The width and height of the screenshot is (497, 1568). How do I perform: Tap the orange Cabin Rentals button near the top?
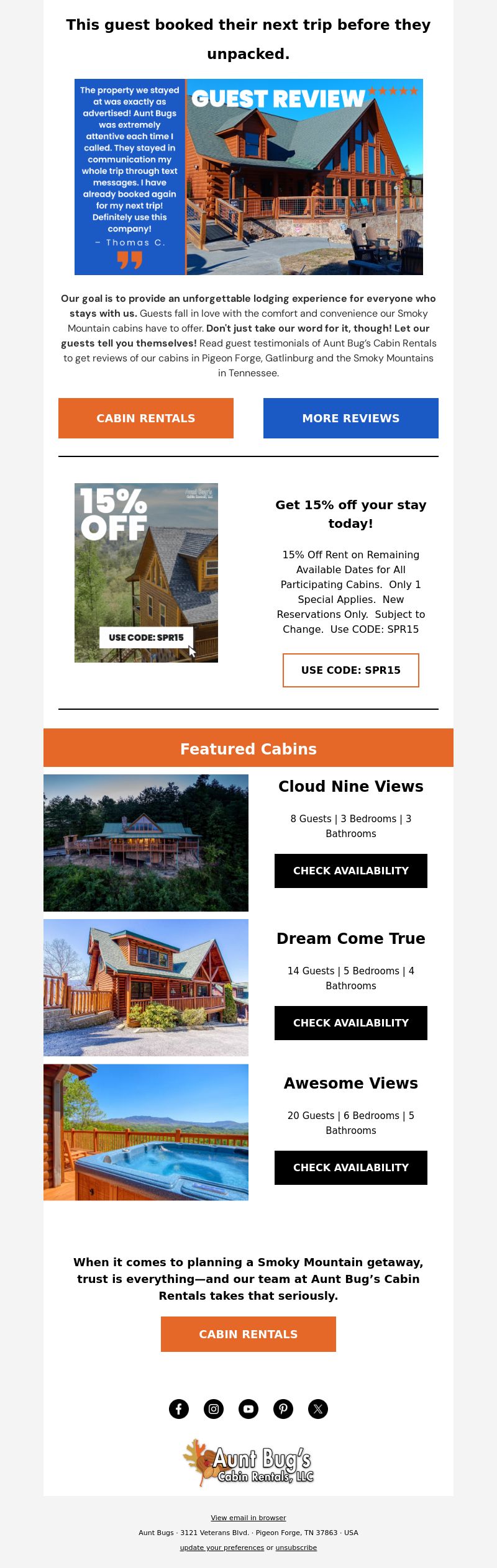point(146,418)
